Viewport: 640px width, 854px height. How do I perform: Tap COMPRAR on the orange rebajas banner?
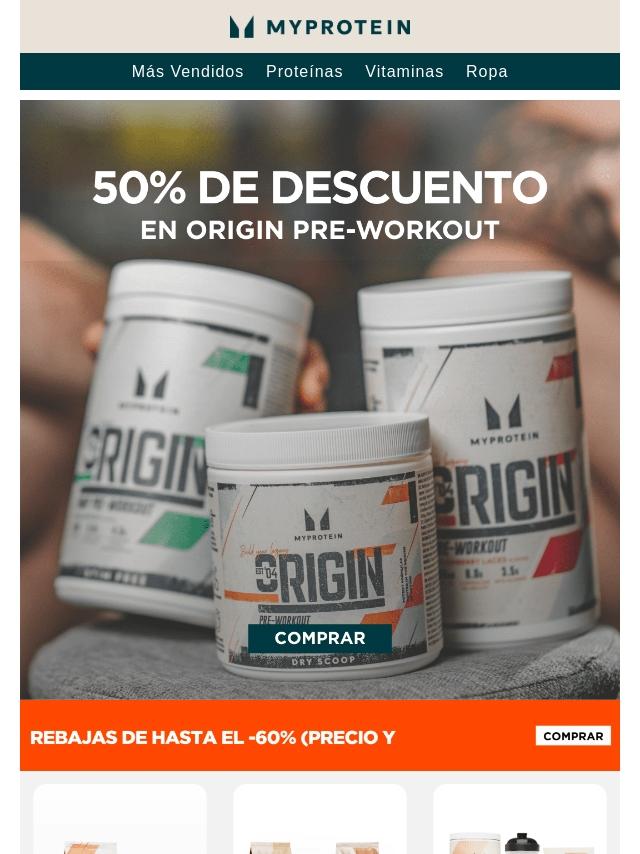click(573, 736)
